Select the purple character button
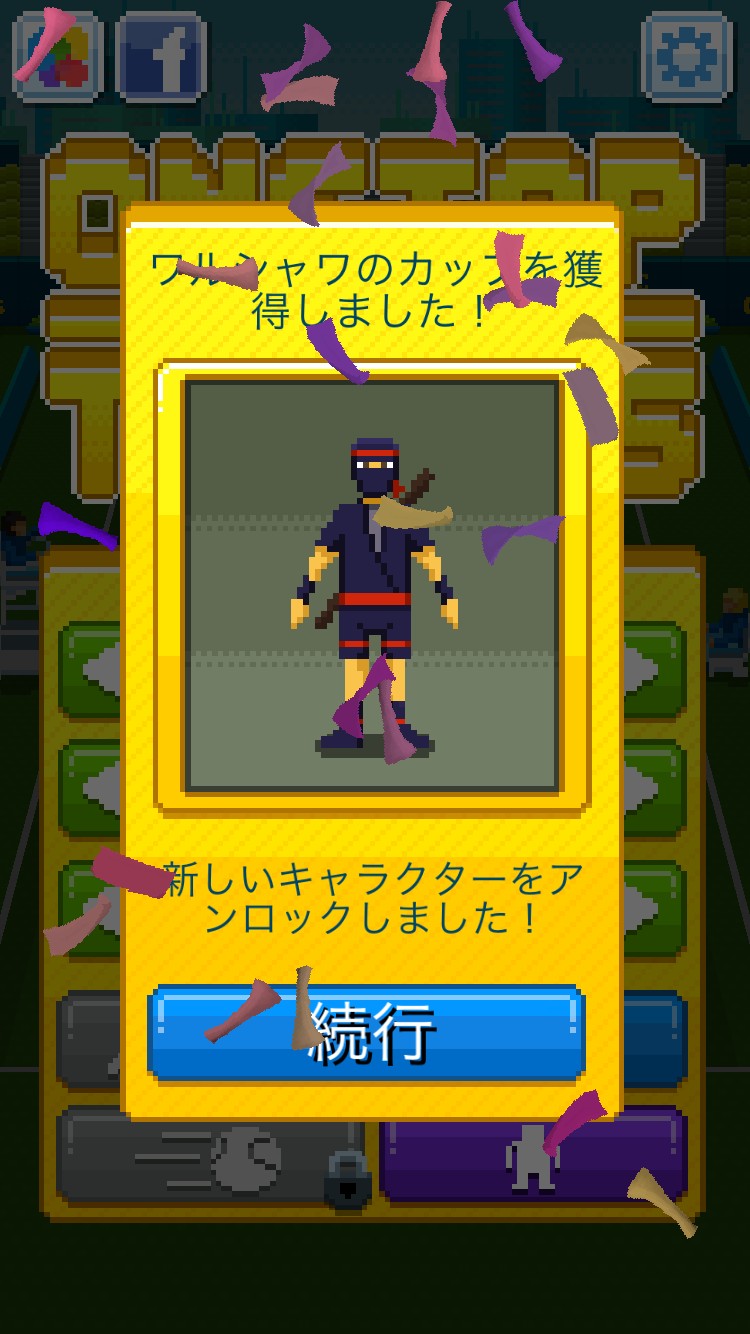750x1334 pixels. coord(535,1155)
